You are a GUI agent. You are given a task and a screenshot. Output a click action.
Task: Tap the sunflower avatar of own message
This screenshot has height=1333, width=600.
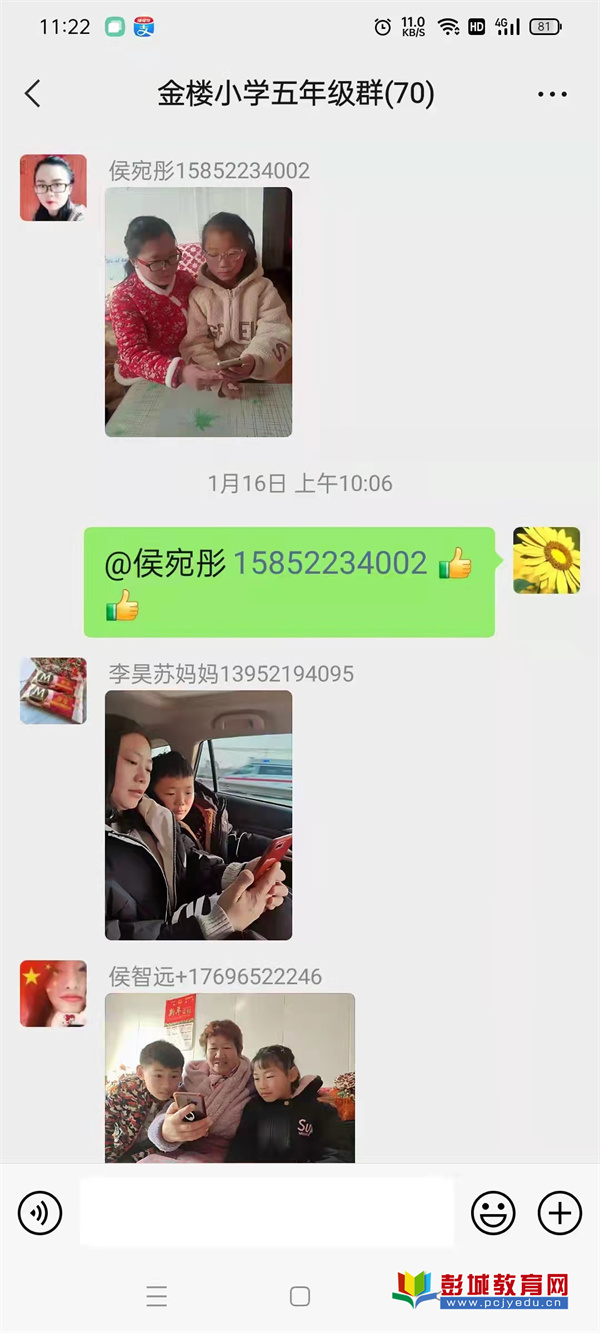click(546, 561)
